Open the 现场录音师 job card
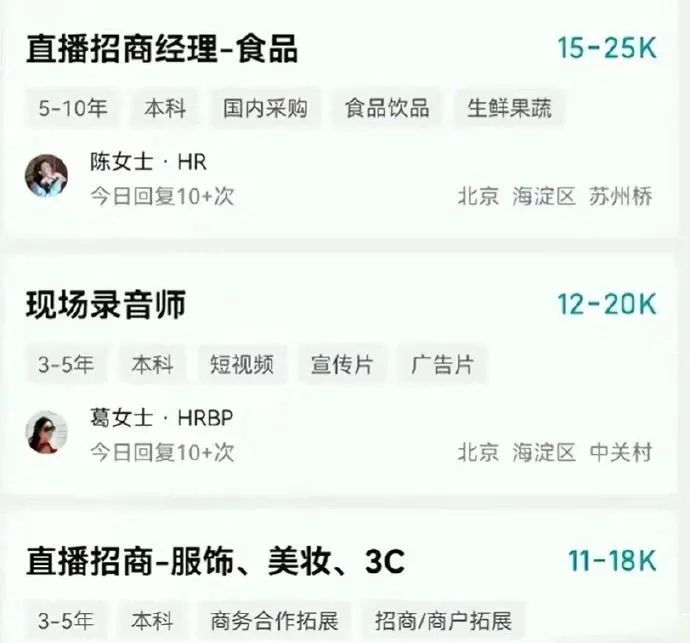The width and height of the screenshot is (690, 643). (106, 305)
